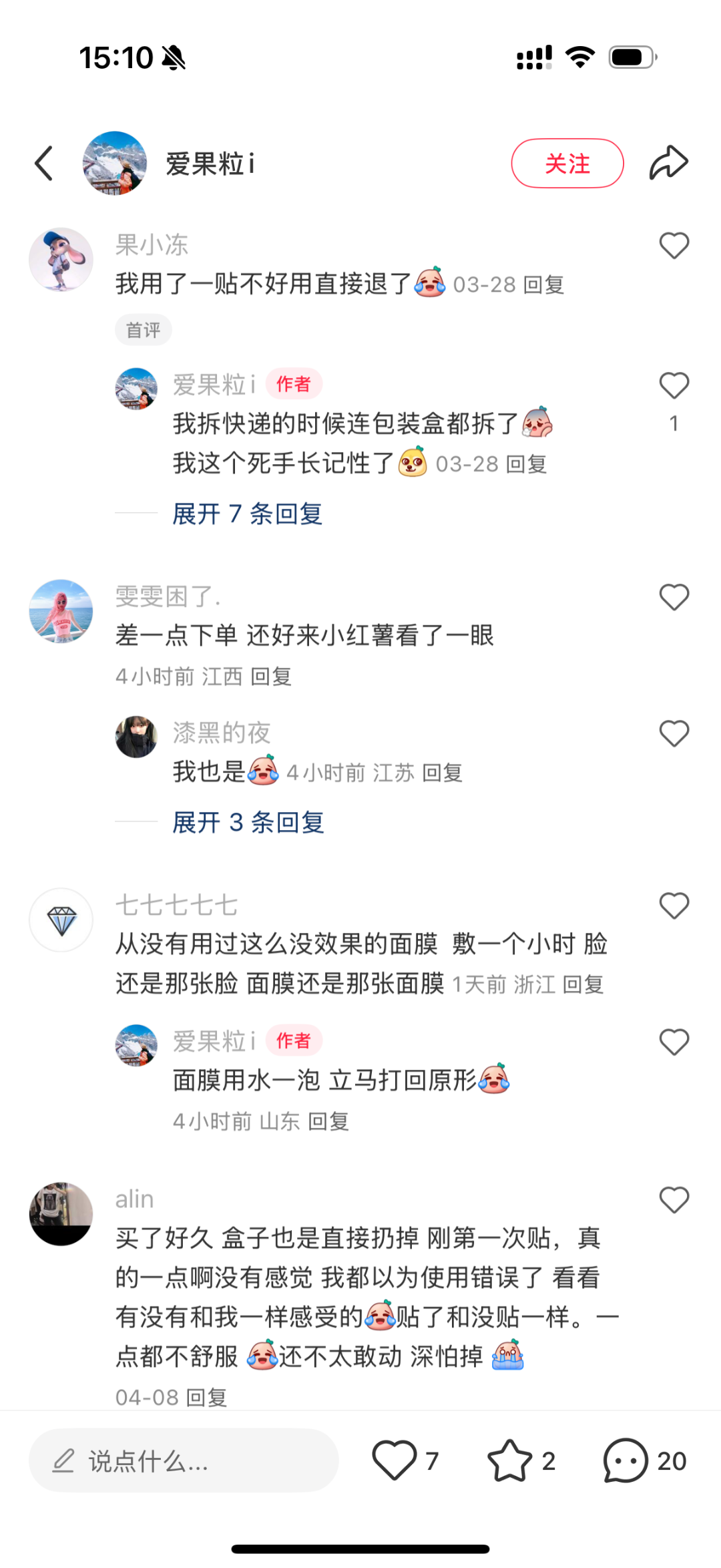Open 七七七七七's diamond avatar

coord(61,920)
